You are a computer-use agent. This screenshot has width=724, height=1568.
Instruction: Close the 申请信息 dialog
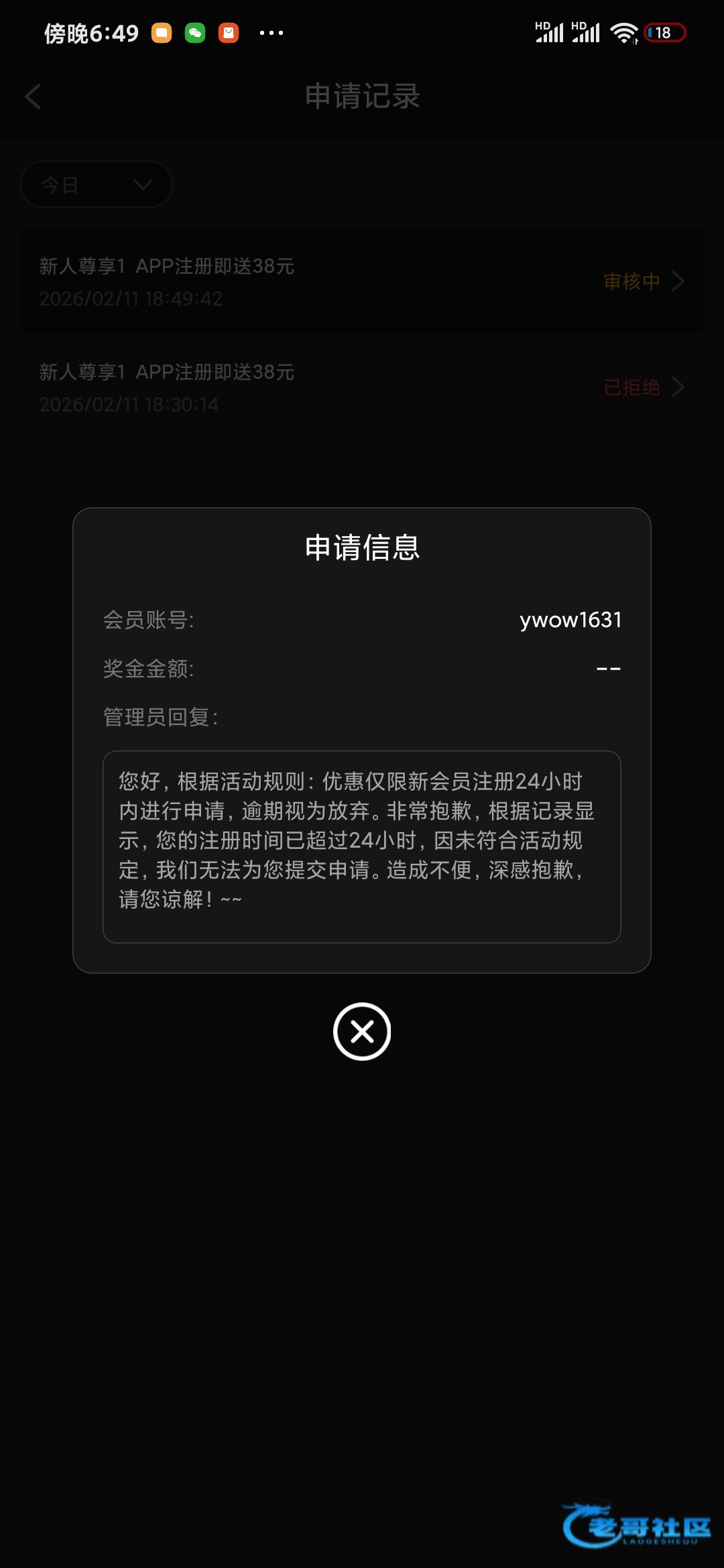[x=362, y=1031]
